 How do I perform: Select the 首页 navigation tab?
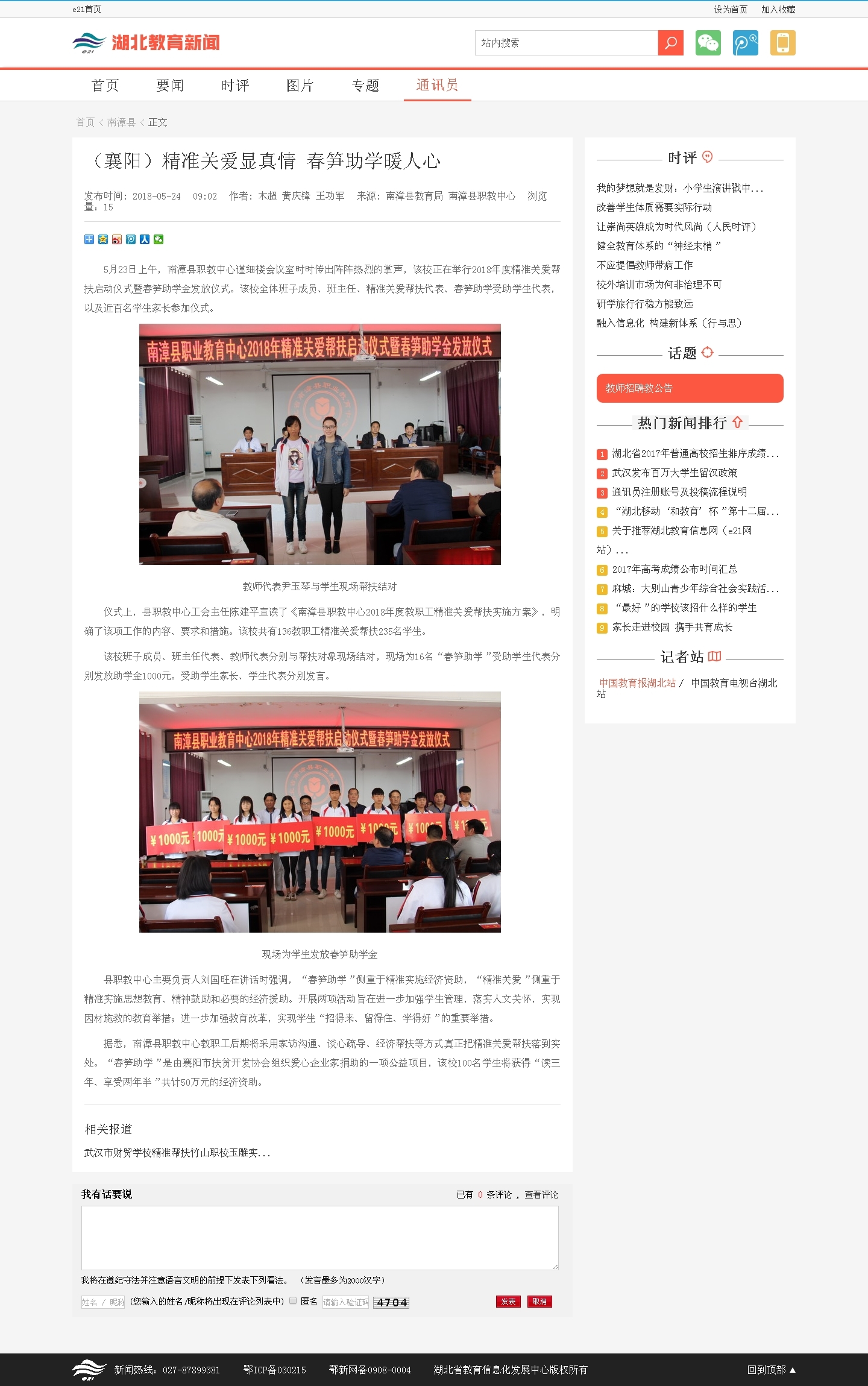[x=105, y=86]
